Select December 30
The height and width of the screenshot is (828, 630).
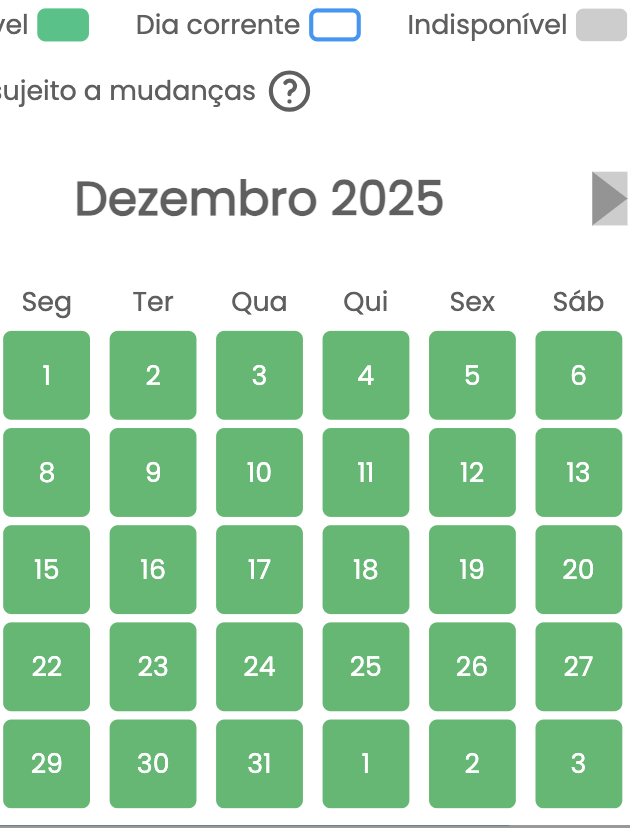click(x=153, y=763)
